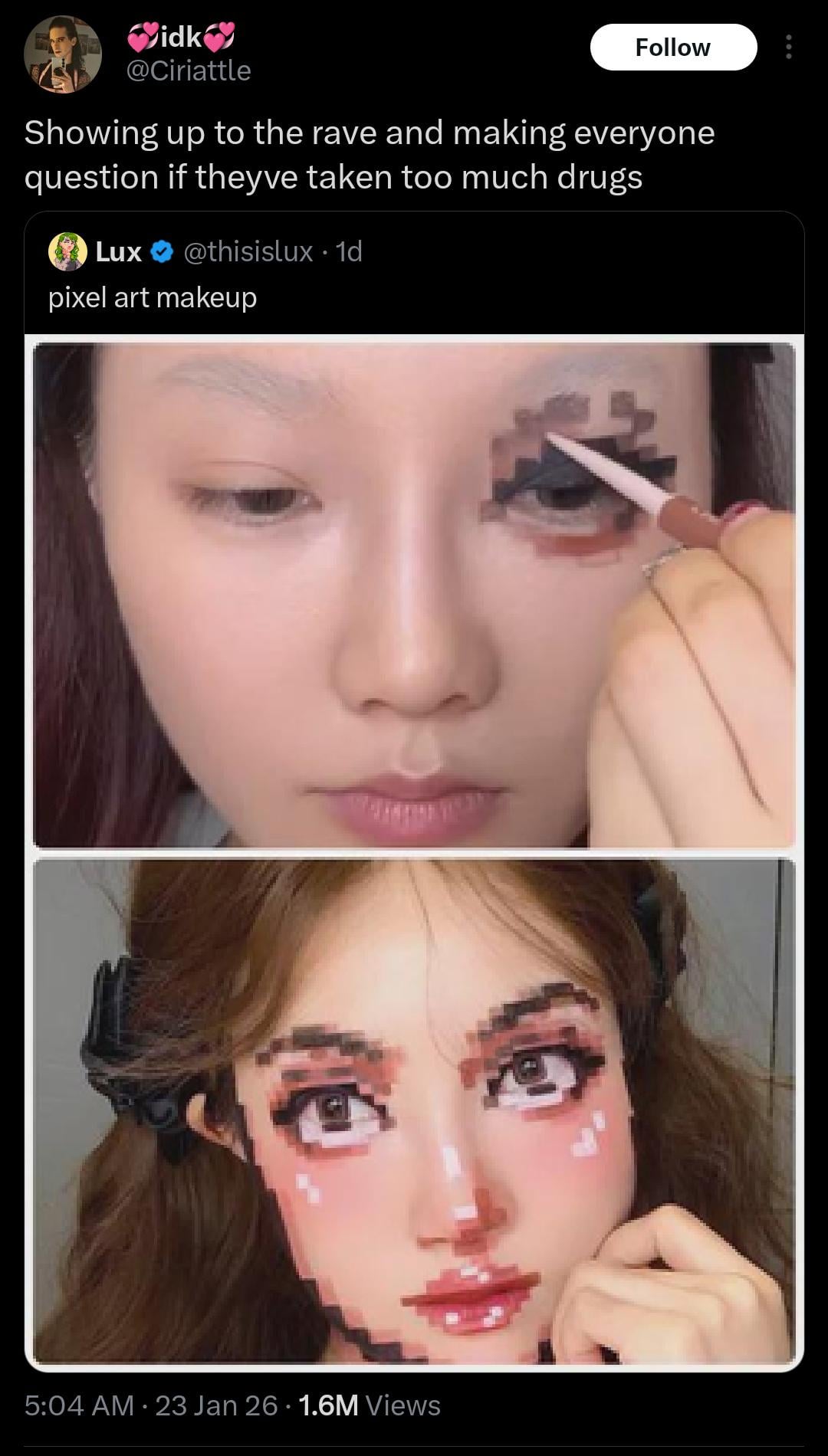Open the idk profile picture
The image size is (828, 1456).
pyautogui.click(x=63, y=54)
